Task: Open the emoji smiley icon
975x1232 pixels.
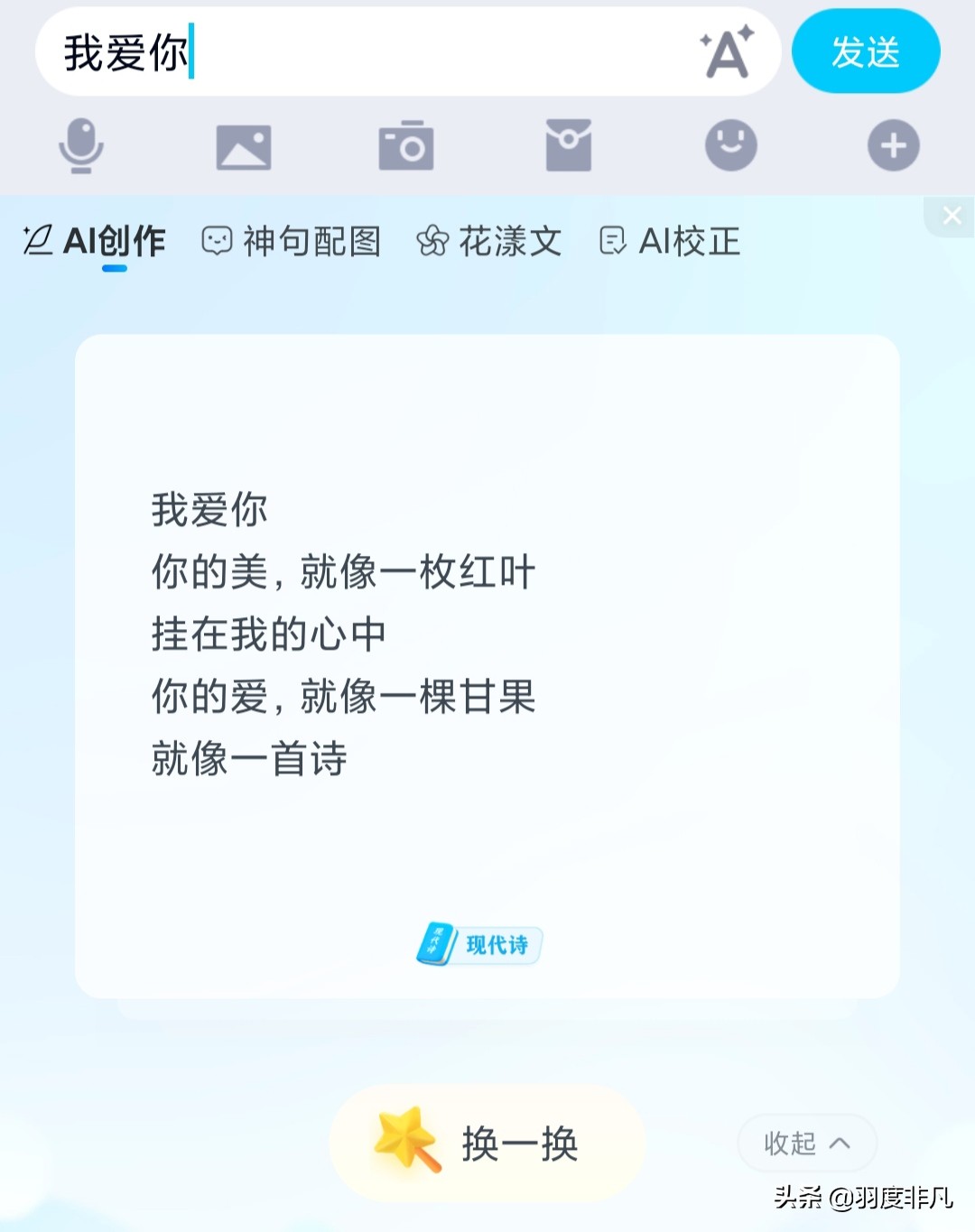Action: coord(730,144)
